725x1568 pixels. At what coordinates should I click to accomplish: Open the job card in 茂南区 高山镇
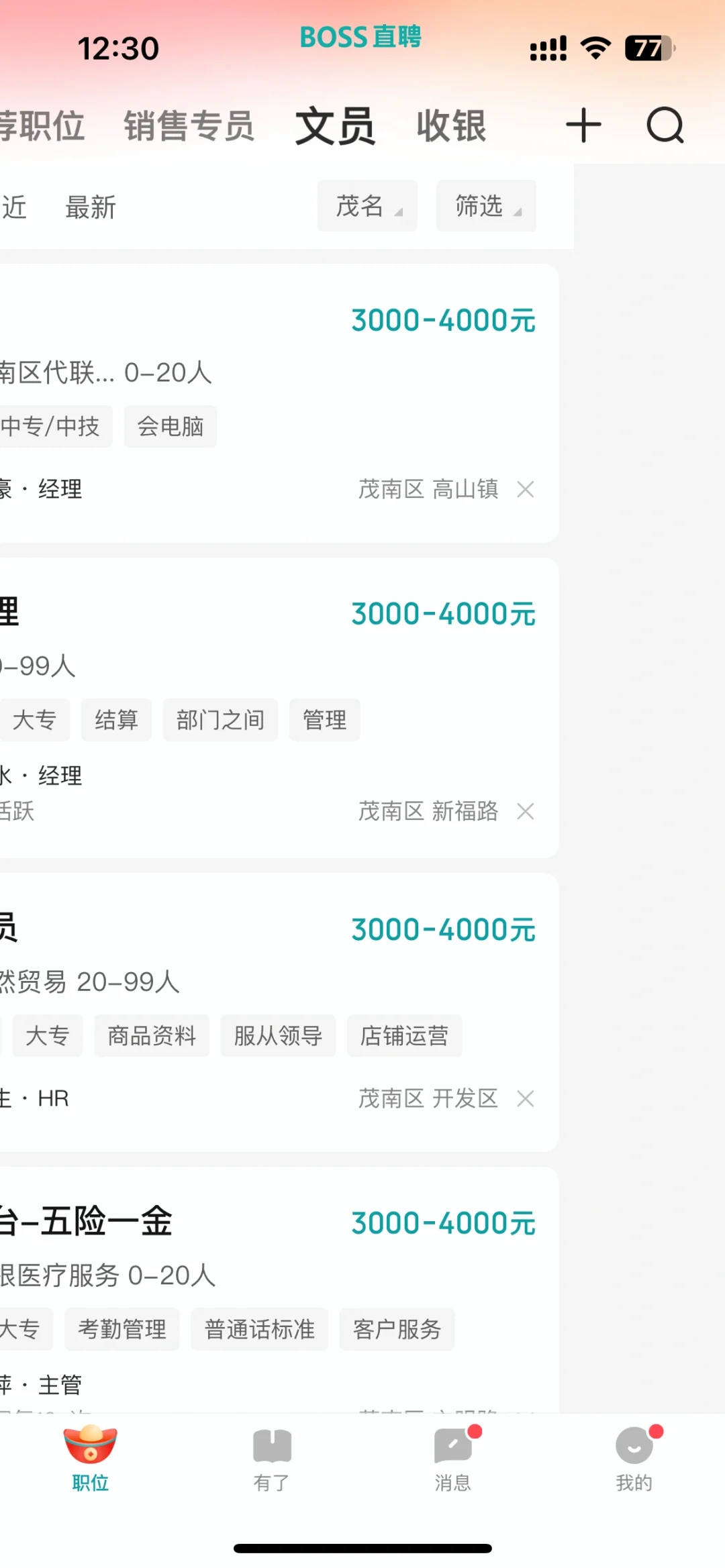pyautogui.click(x=279, y=403)
